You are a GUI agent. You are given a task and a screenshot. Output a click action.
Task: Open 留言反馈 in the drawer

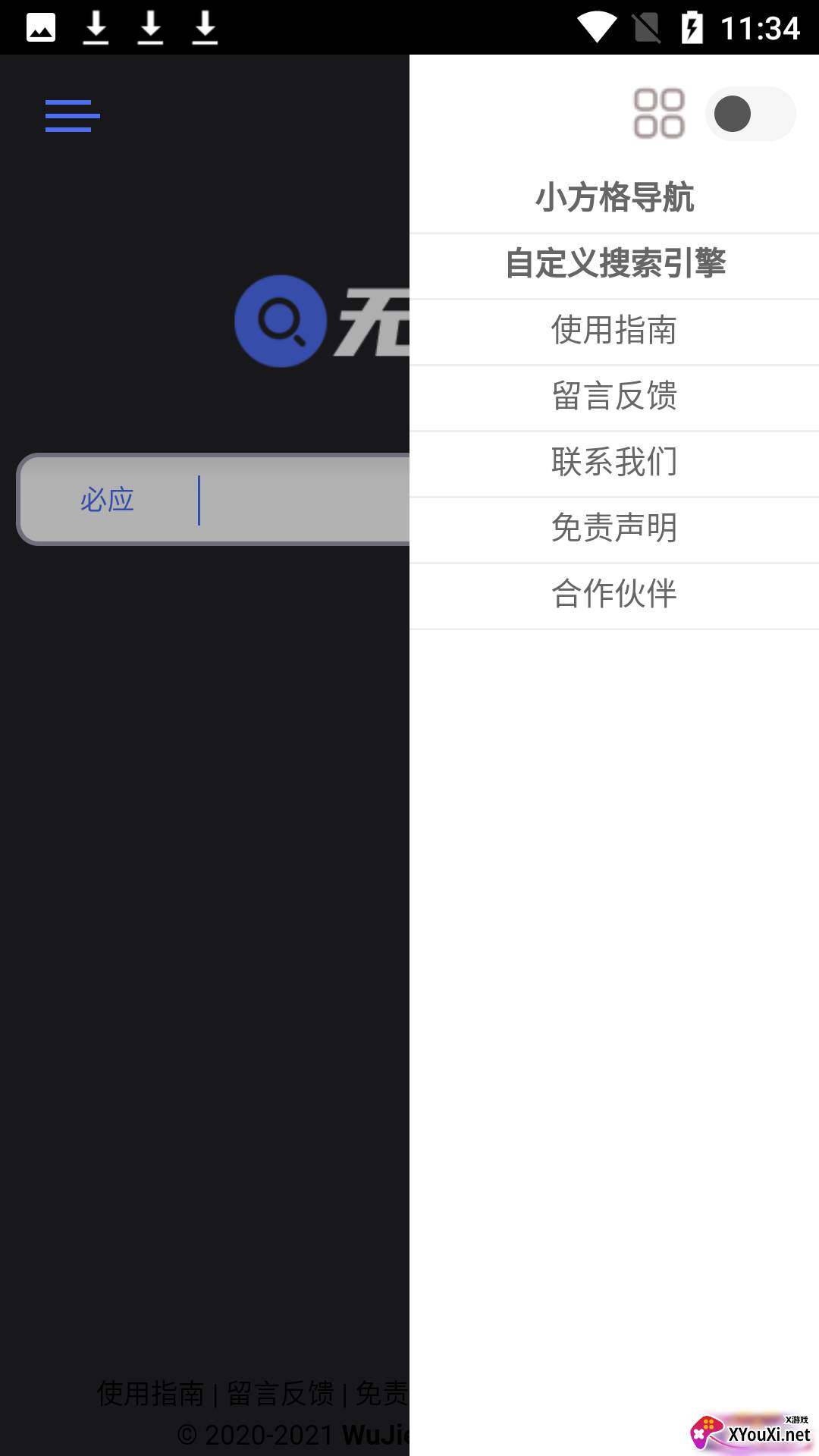click(x=614, y=397)
